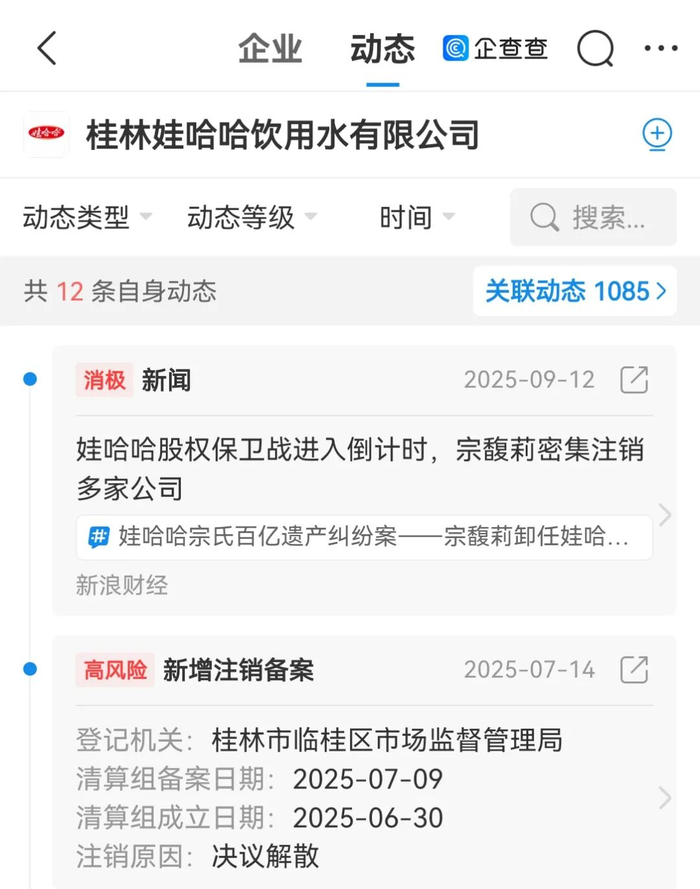Open the 娃哈哈股权保卫战 news card
The image size is (700, 889).
360,468
